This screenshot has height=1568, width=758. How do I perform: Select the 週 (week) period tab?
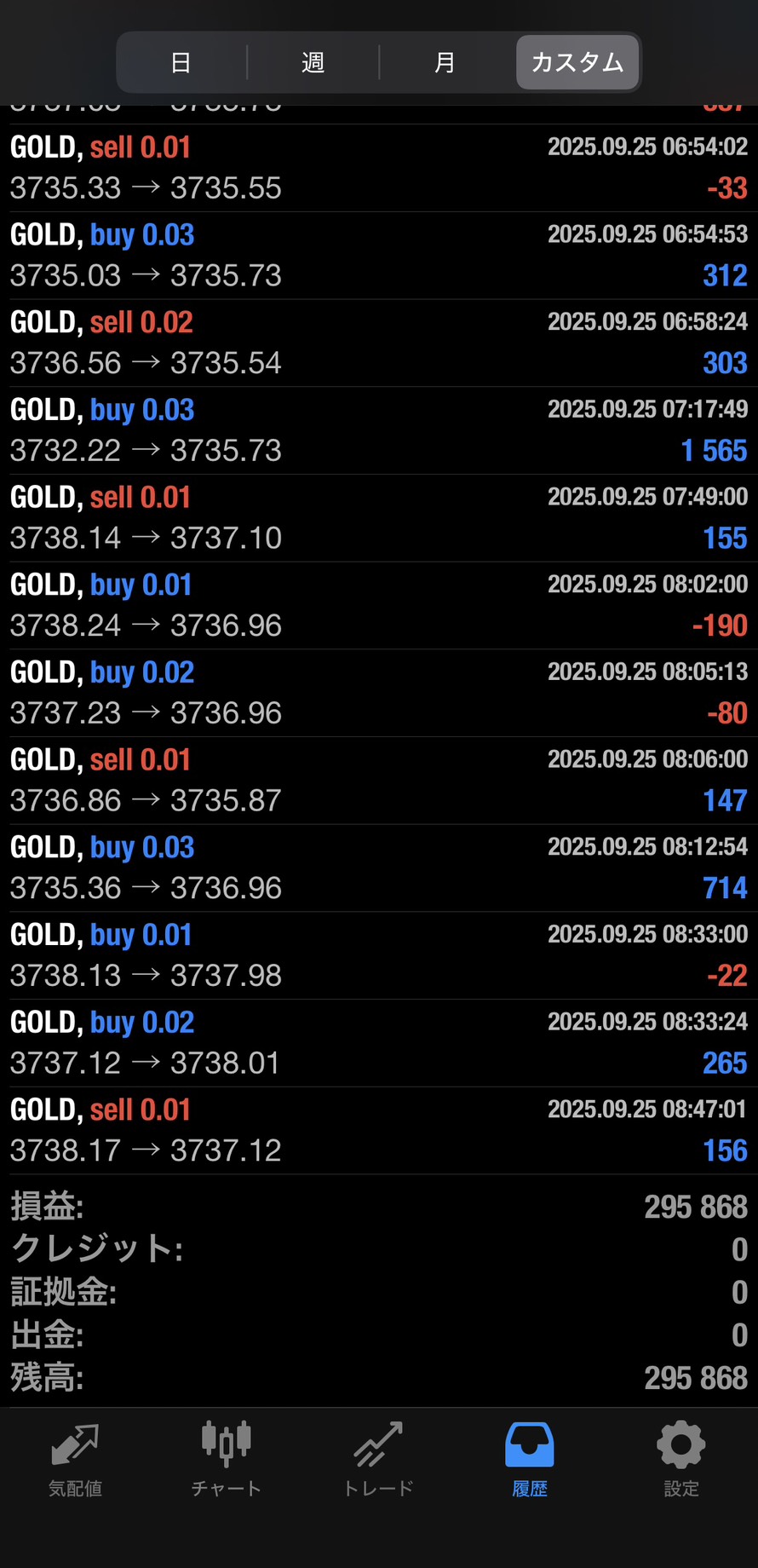click(x=313, y=62)
